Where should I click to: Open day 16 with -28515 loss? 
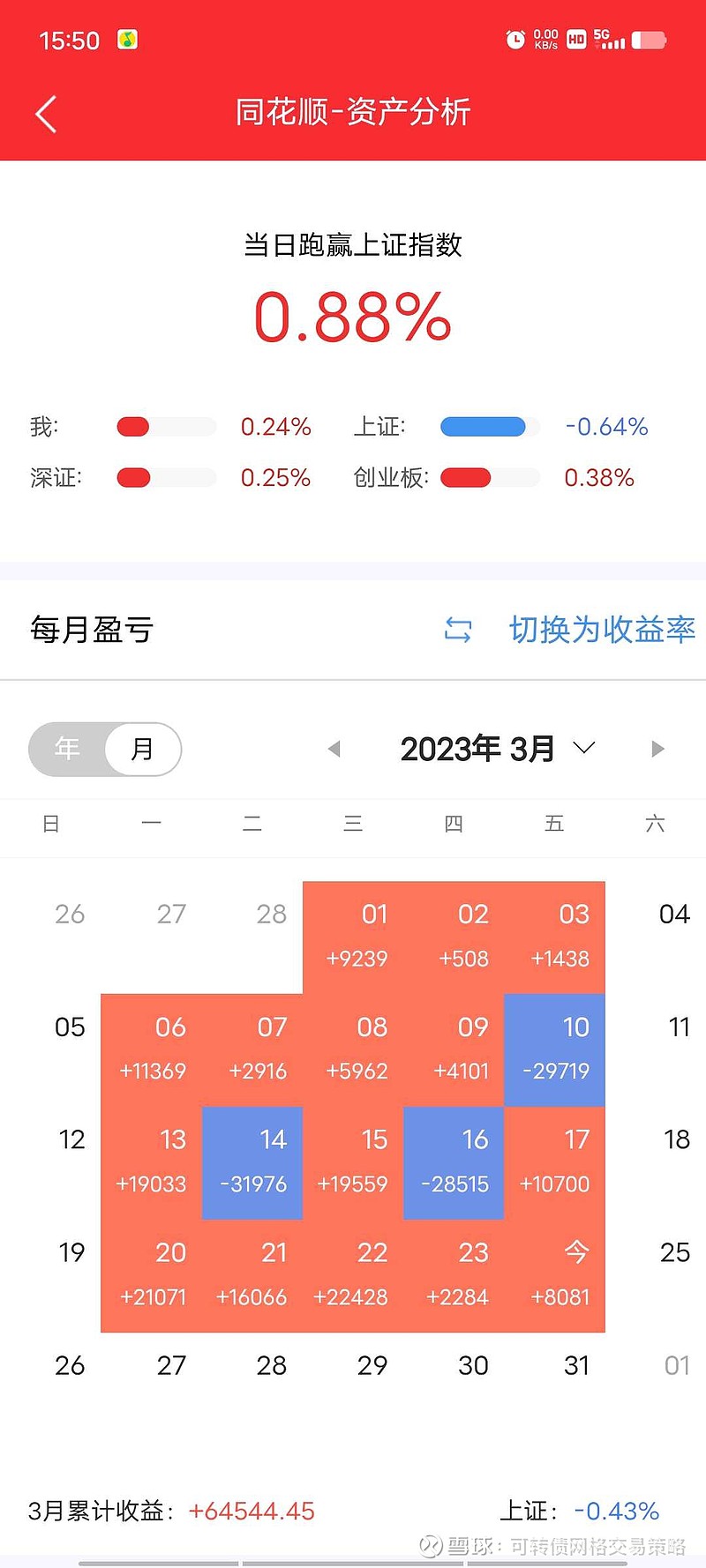click(454, 1163)
